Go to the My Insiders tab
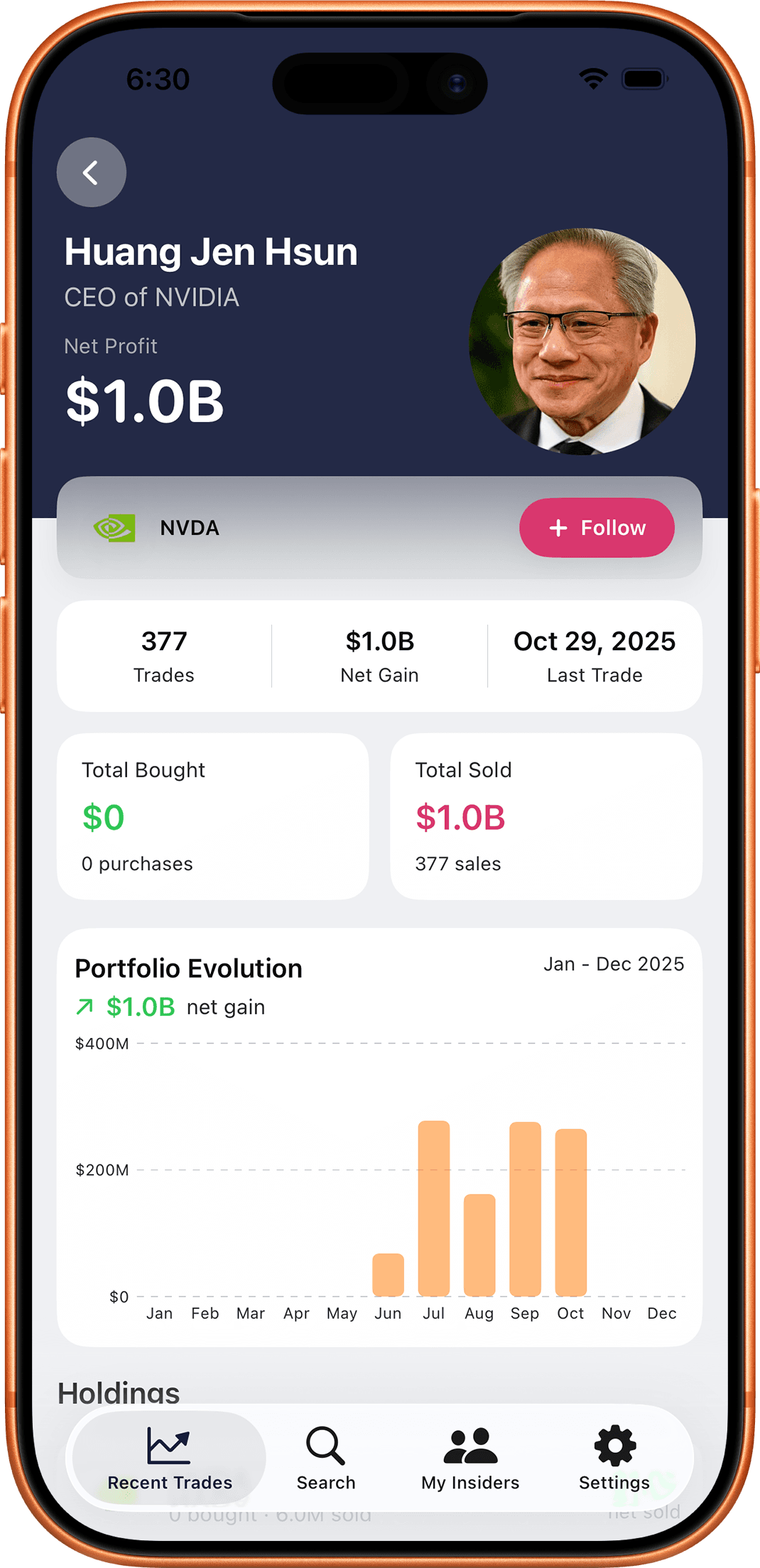760x1568 pixels. (470, 1458)
